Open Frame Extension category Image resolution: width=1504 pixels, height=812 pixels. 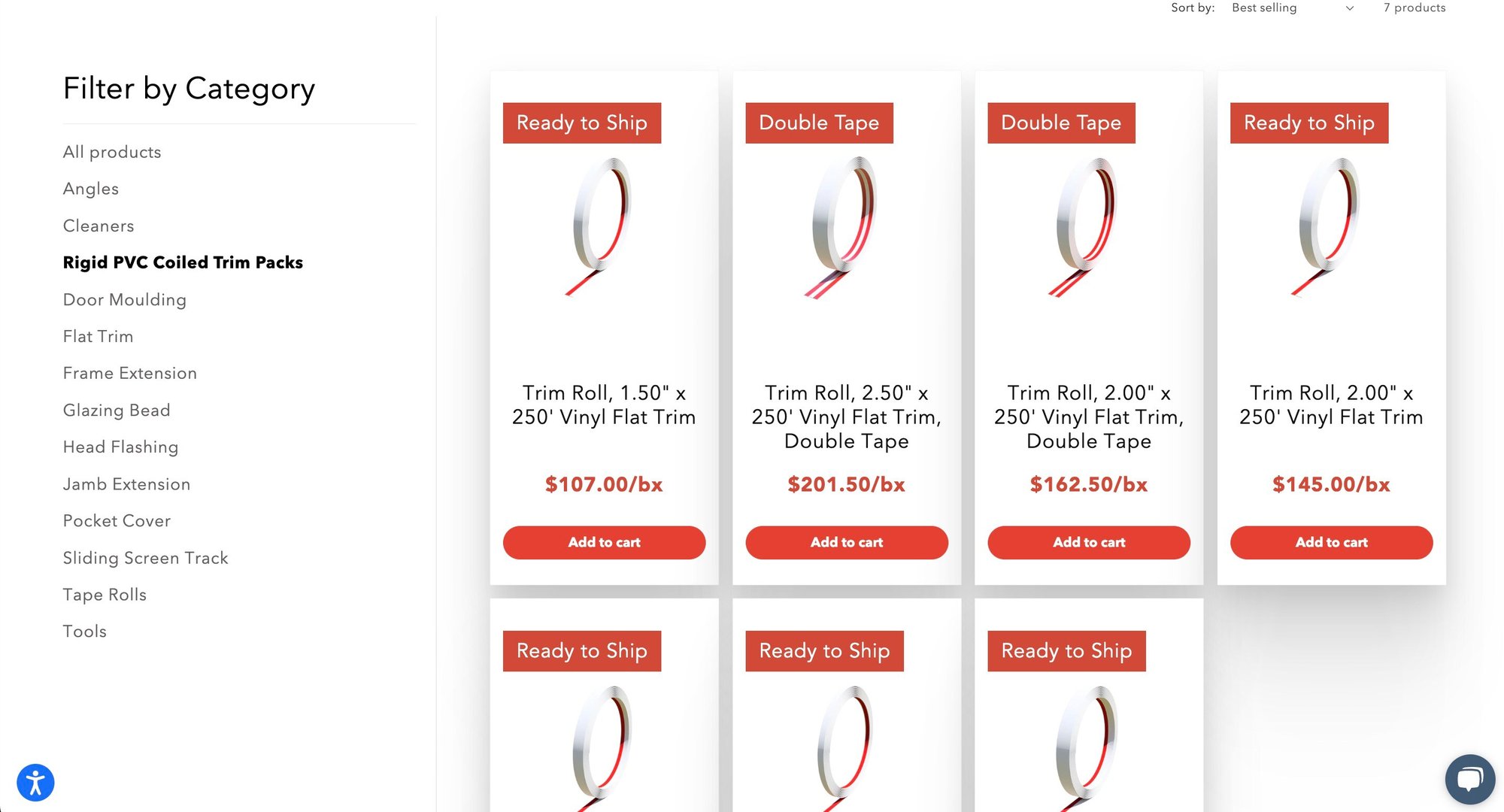click(130, 373)
